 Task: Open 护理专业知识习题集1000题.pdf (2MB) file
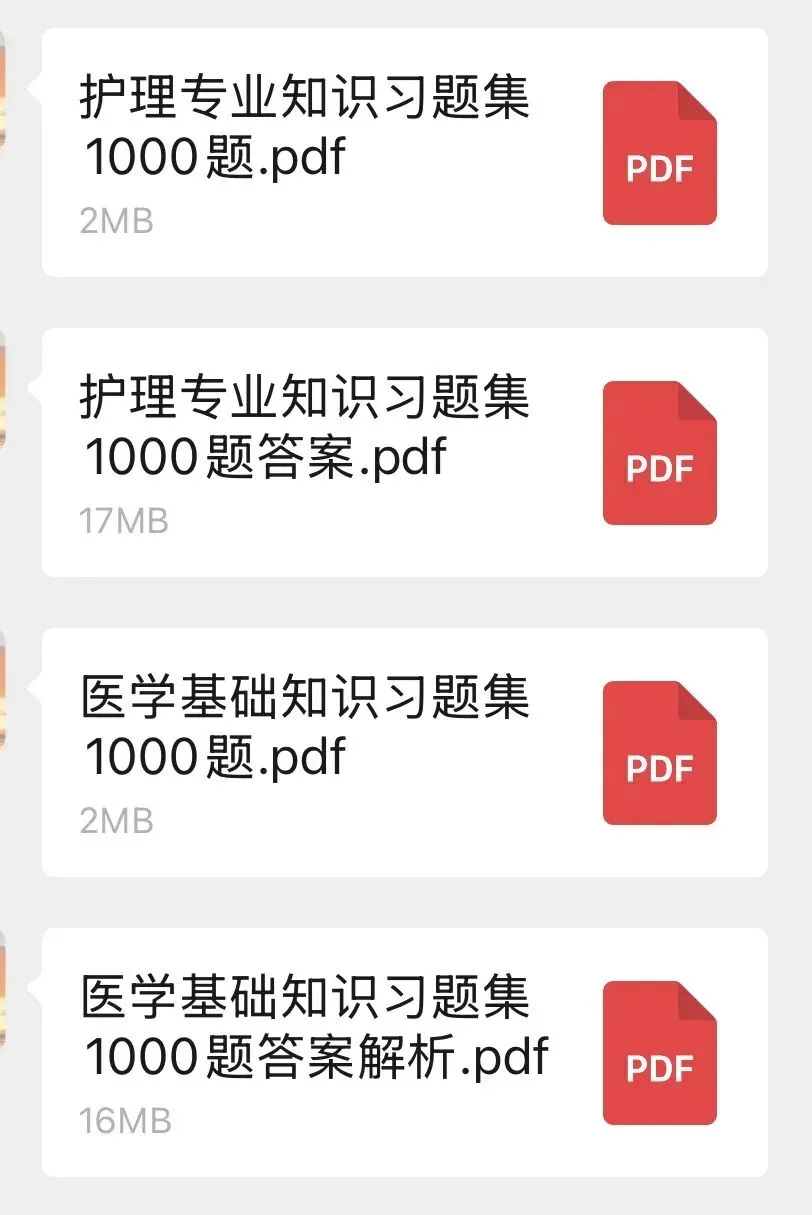[x=404, y=153]
